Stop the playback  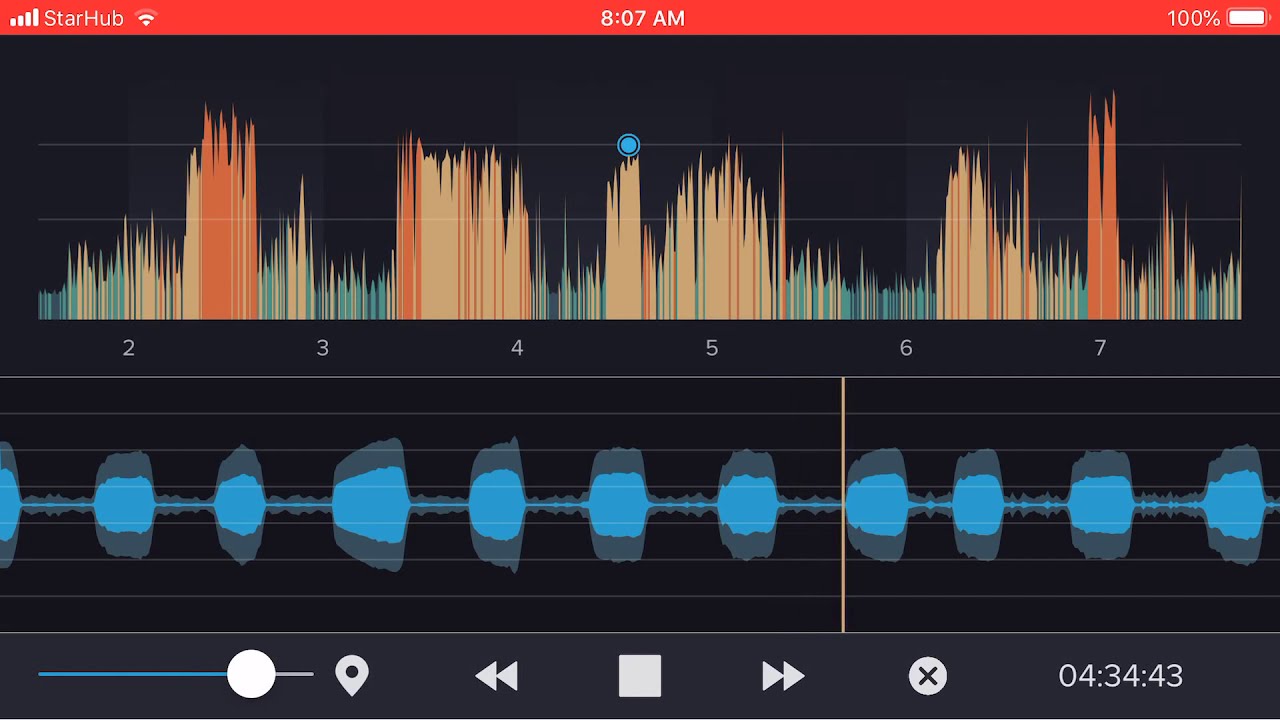[640, 676]
